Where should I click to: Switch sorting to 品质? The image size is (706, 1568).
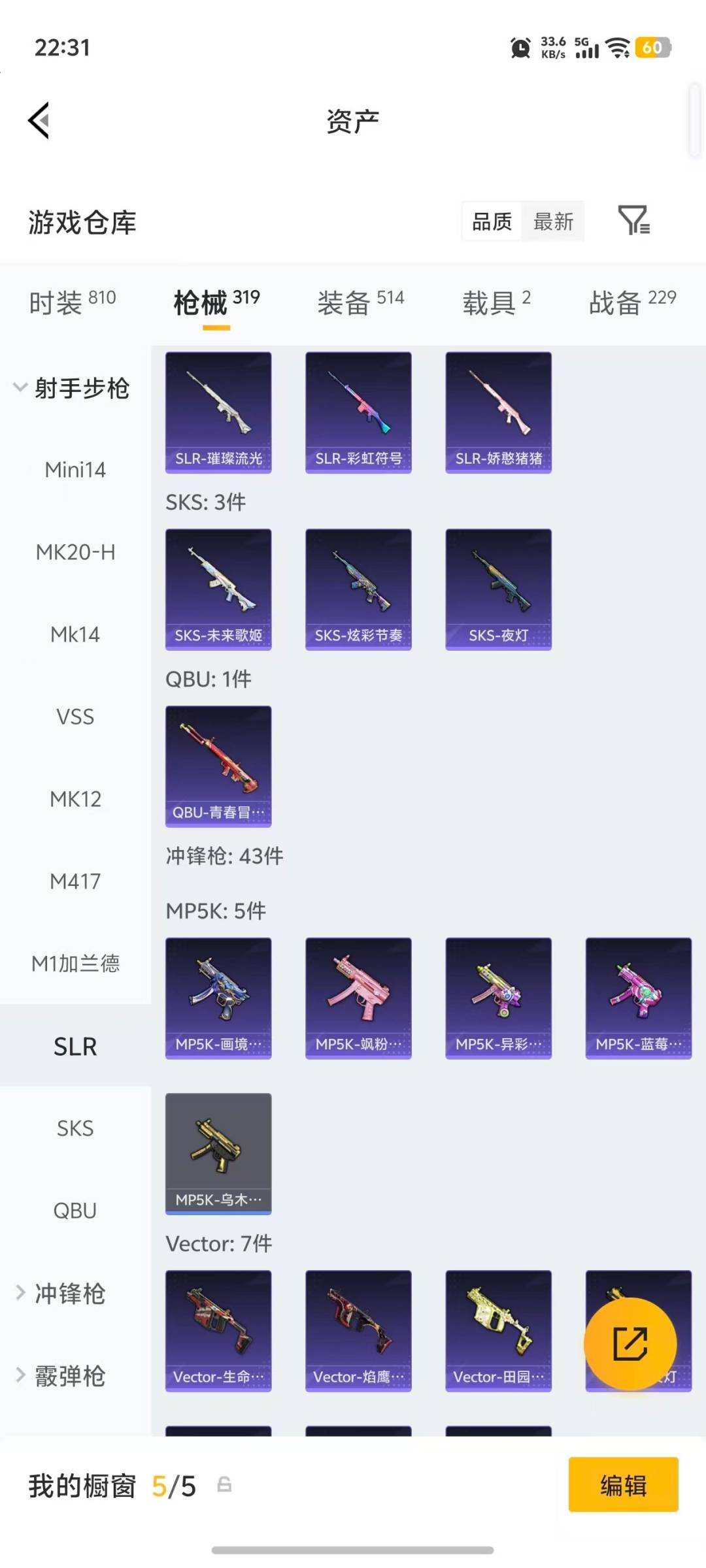point(491,222)
